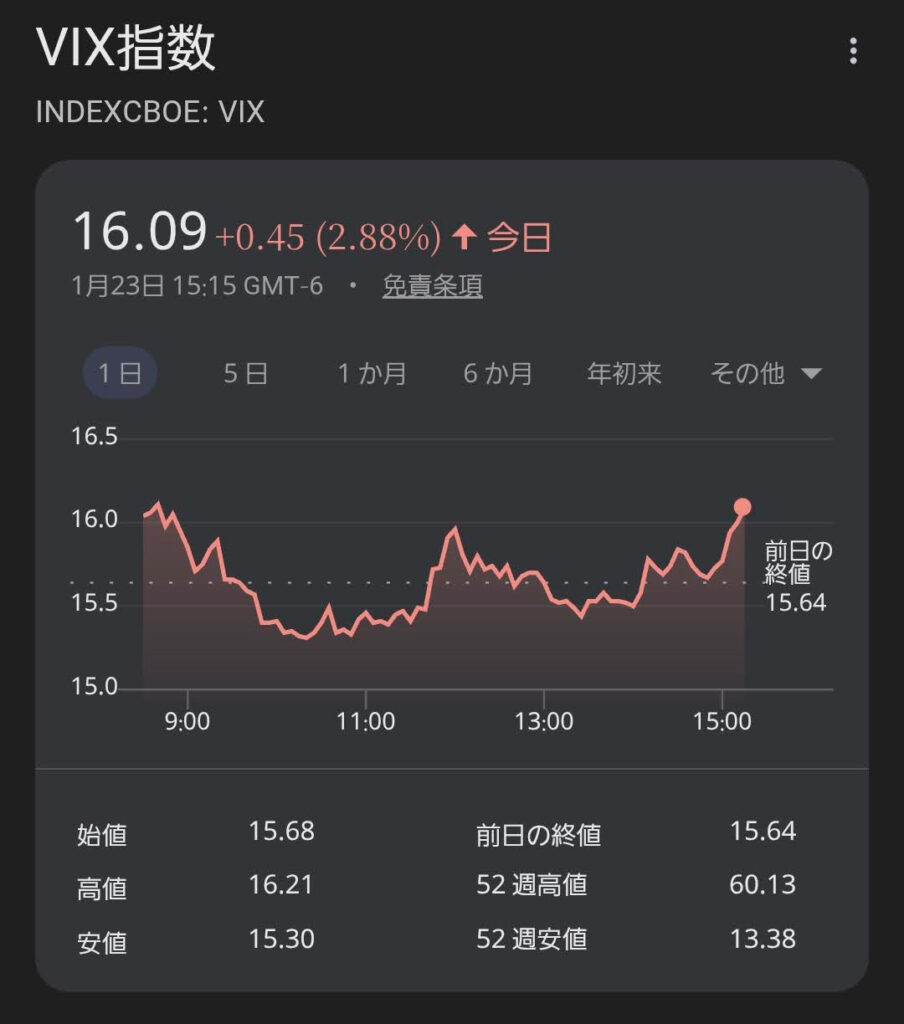
Task: Open the three-dot overflow menu
Action: coord(853,51)
